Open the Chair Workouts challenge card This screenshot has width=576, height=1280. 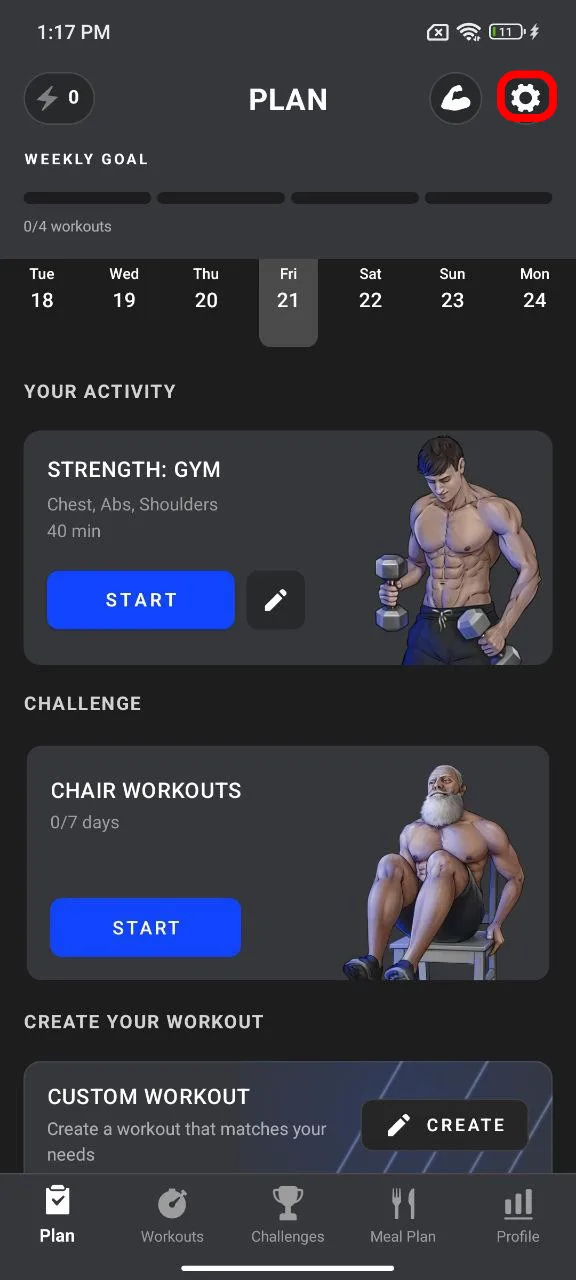288,863
